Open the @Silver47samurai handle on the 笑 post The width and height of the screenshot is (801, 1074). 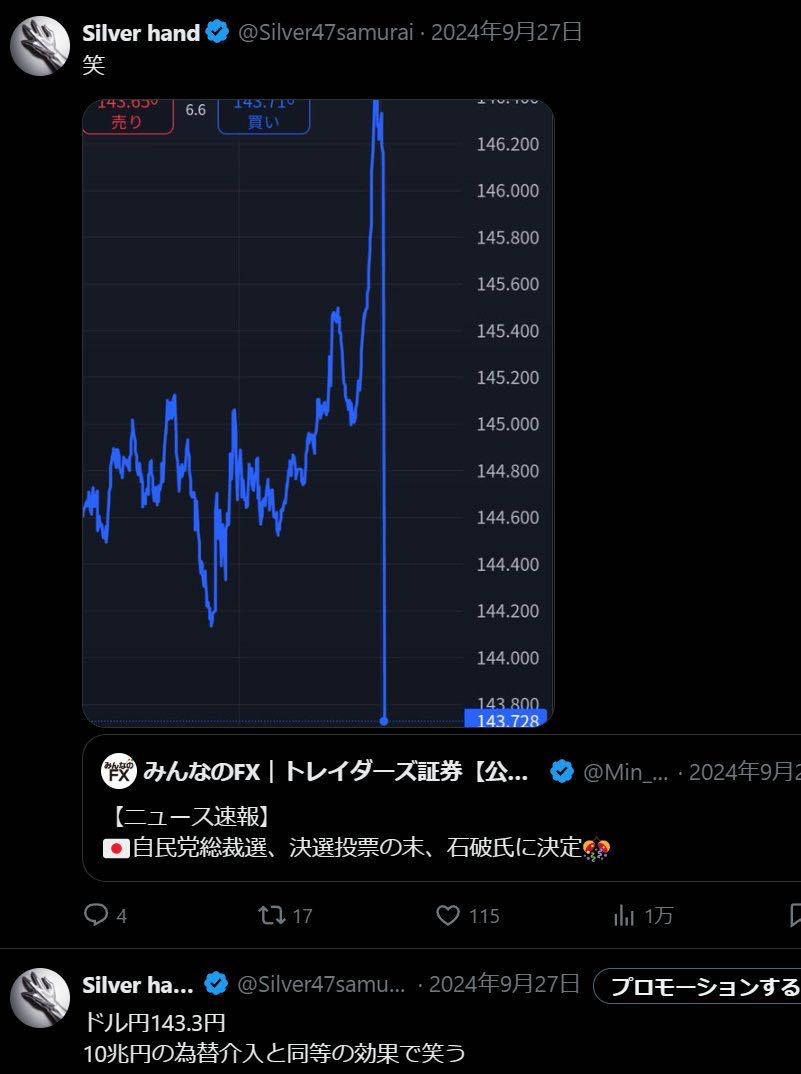pos(325,32)
